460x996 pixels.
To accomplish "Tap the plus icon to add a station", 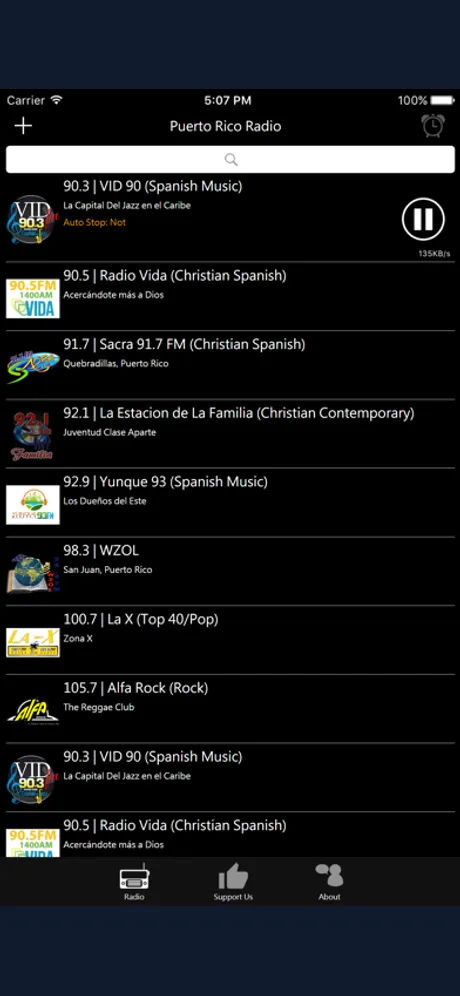I will point(23,126).
